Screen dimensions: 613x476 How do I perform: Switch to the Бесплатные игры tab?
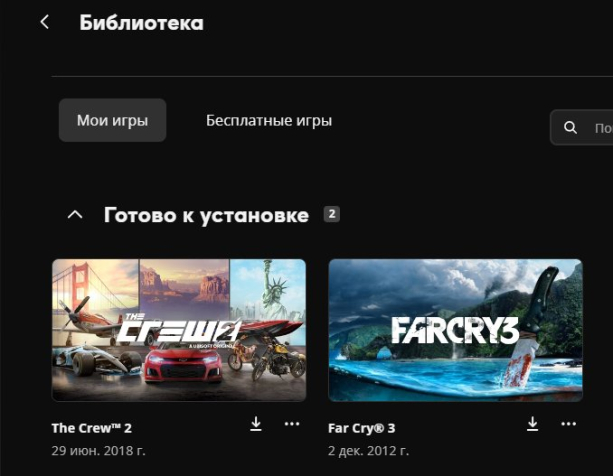pyautogui.click(x=269, y=121)
